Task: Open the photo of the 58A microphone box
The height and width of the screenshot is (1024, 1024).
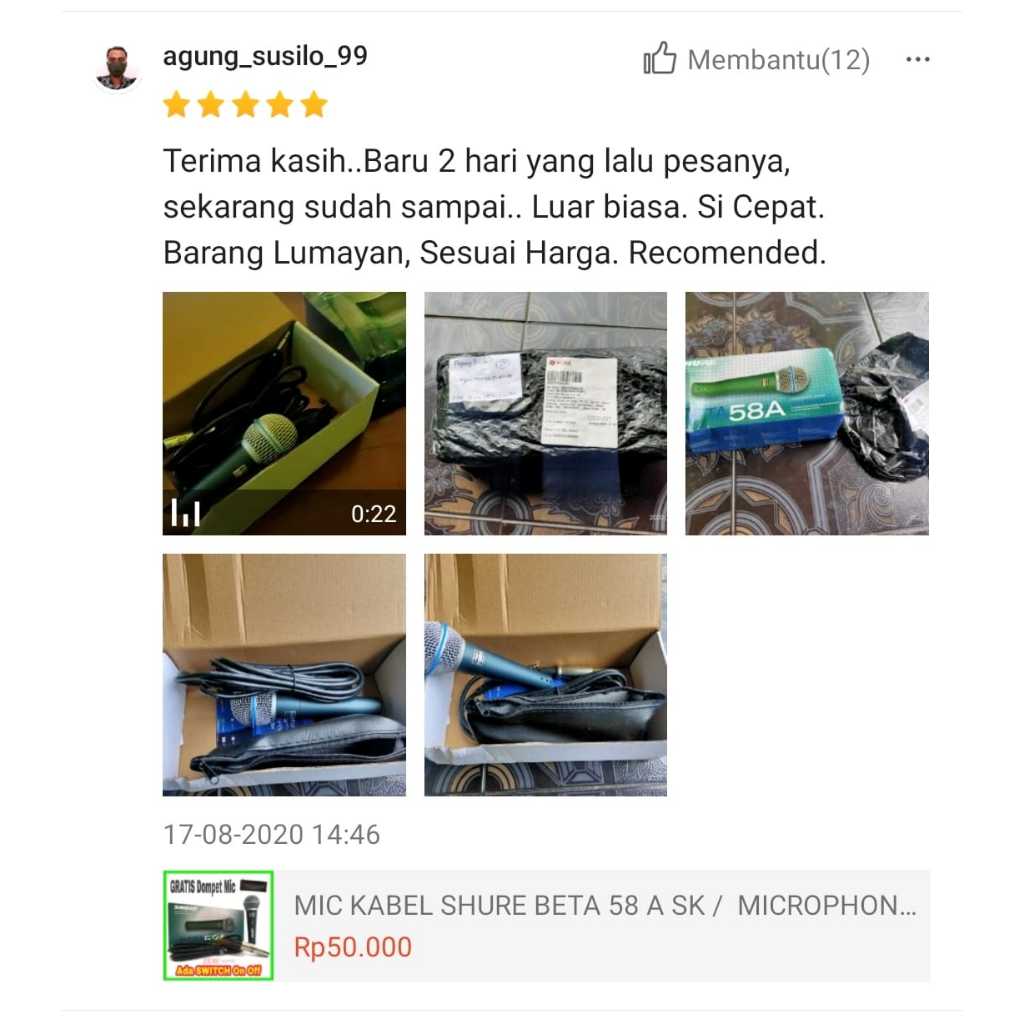Action: pyautogui.click(x=806, y=413)
